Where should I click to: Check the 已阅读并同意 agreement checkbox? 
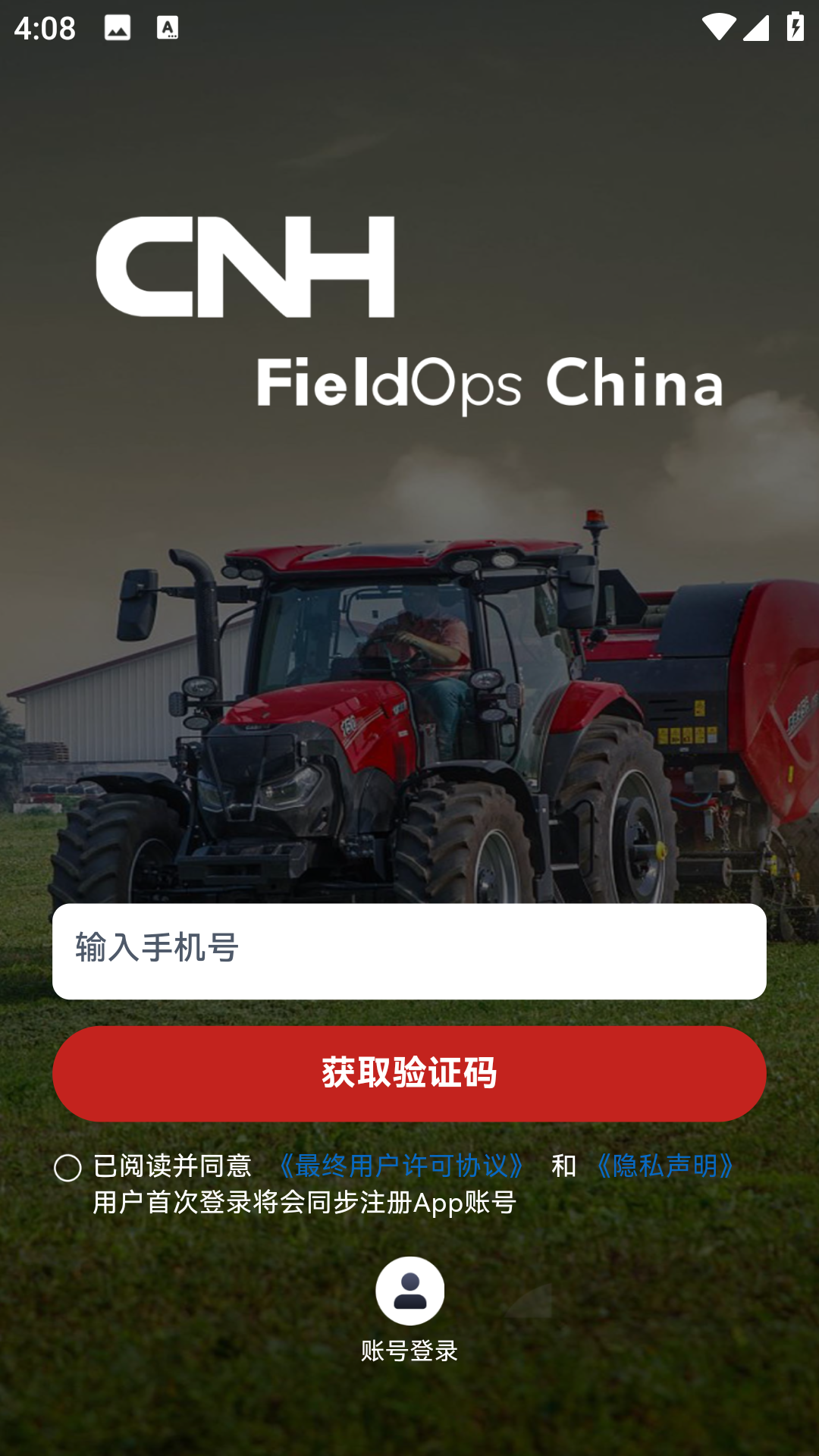[x=67, y=1168]
